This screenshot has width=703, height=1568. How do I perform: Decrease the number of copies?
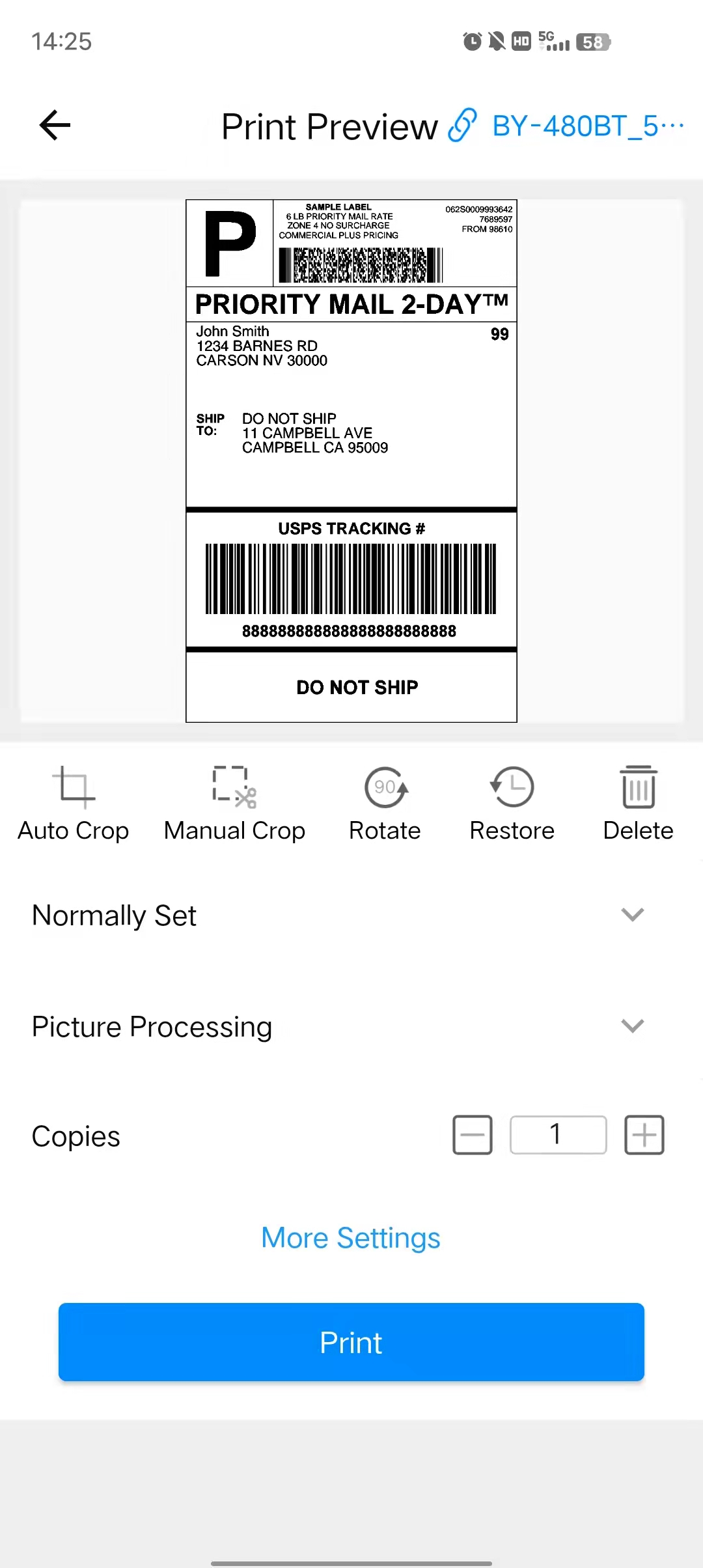click(x=473, y=1135)
